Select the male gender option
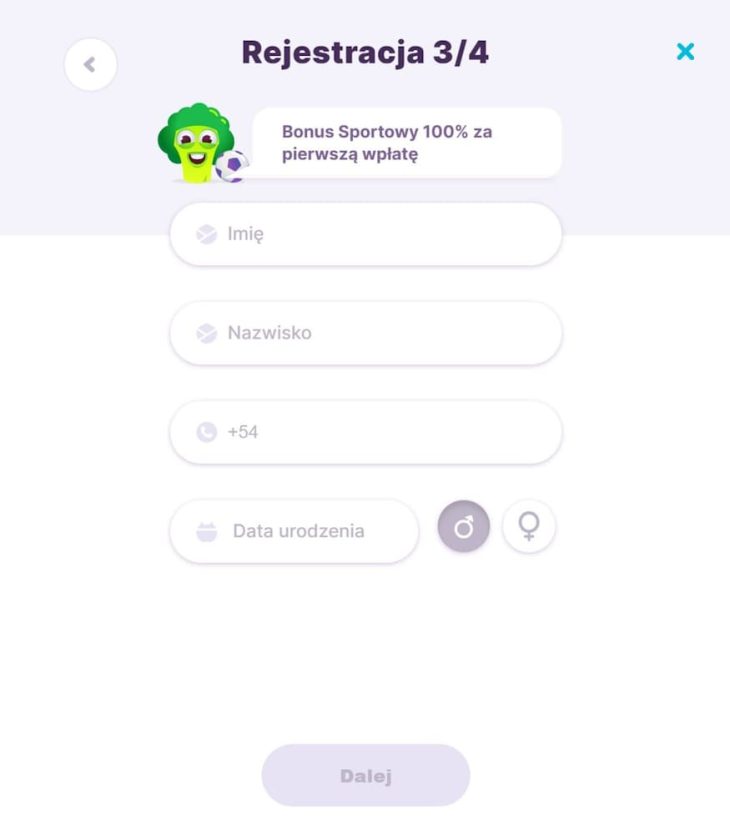 pos(464,527)
